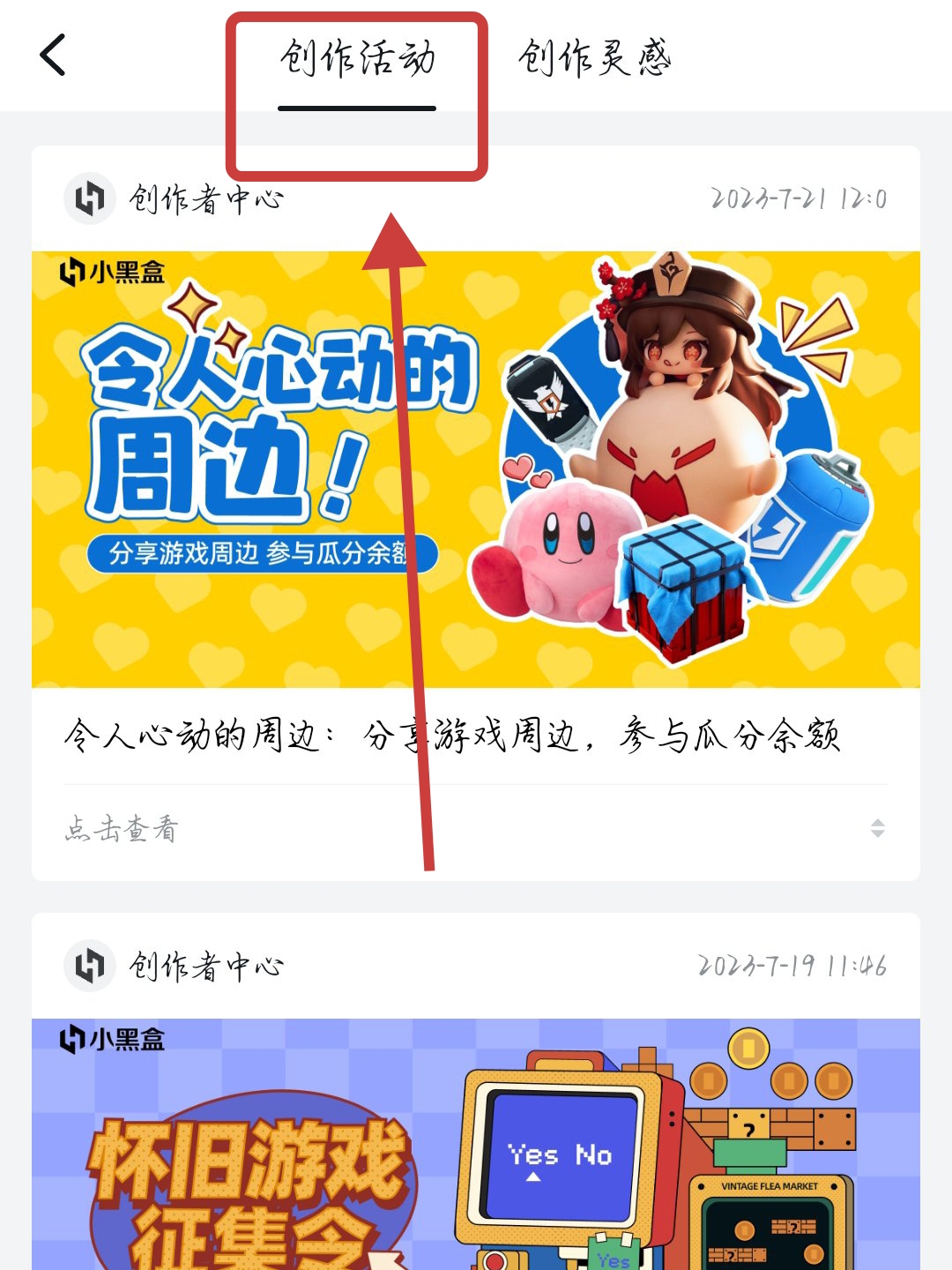
Task: Go back using the top-left arrow
Action: click(x=54, y=56)
